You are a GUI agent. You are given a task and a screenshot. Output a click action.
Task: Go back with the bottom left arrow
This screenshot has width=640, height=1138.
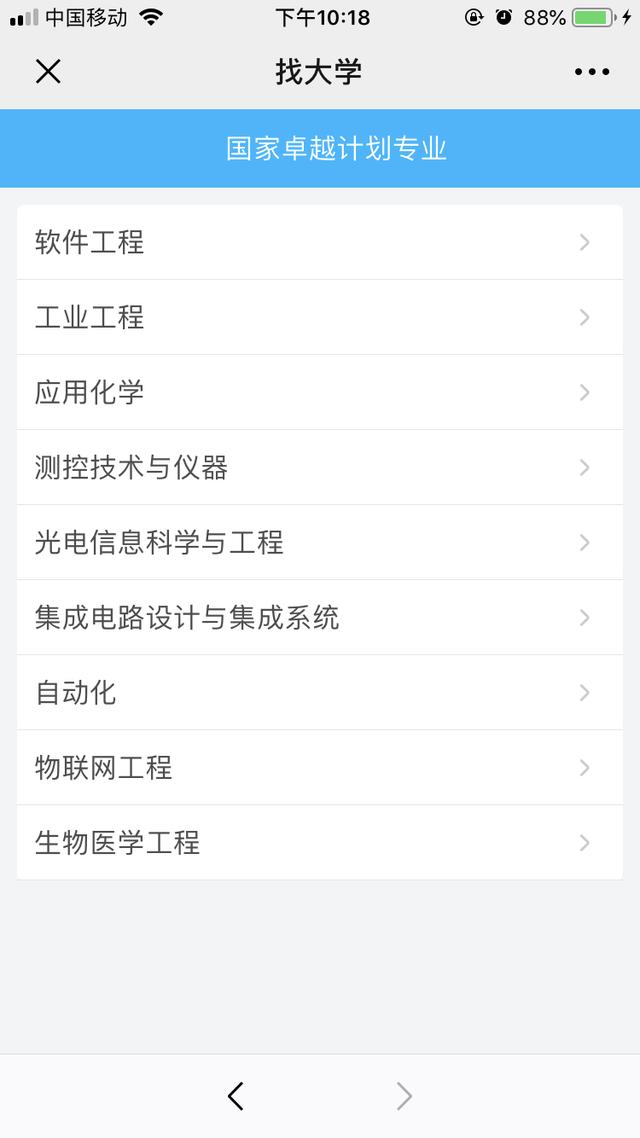tap(236, 1097)
